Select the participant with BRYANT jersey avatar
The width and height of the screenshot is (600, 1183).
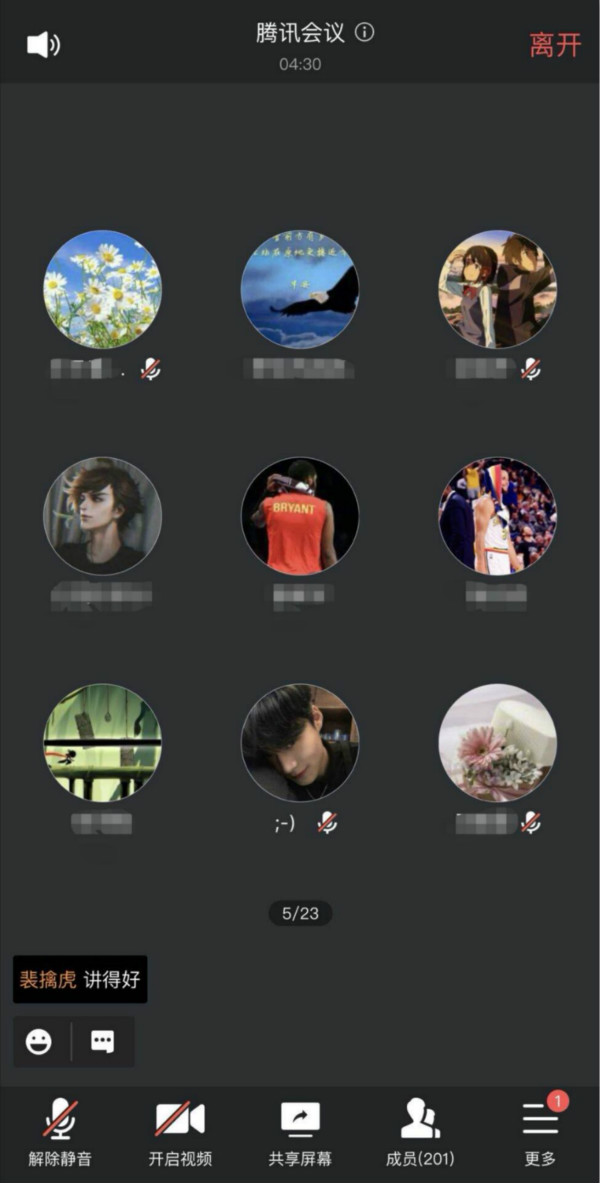click(300, 516)
